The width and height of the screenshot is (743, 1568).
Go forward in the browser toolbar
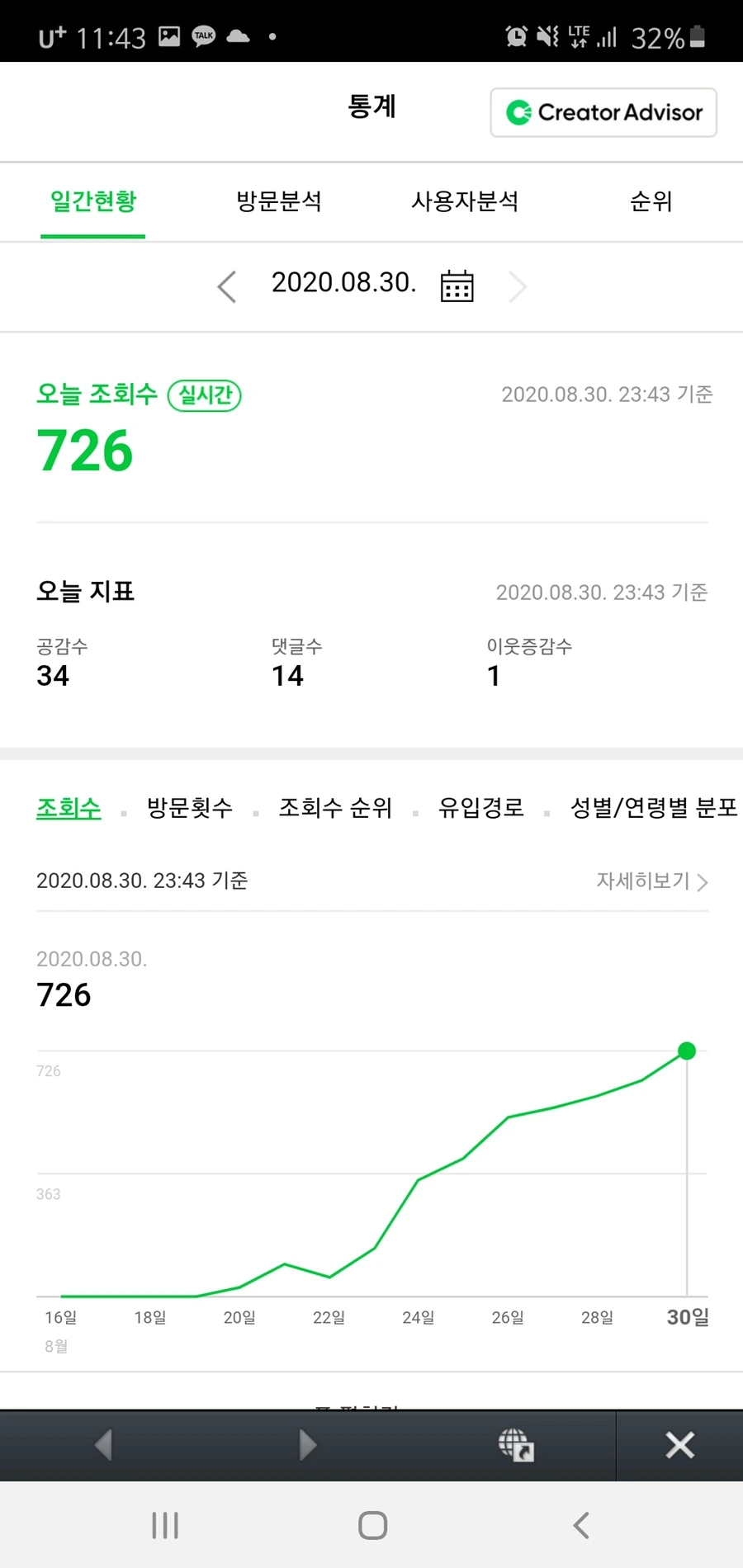308,1445
